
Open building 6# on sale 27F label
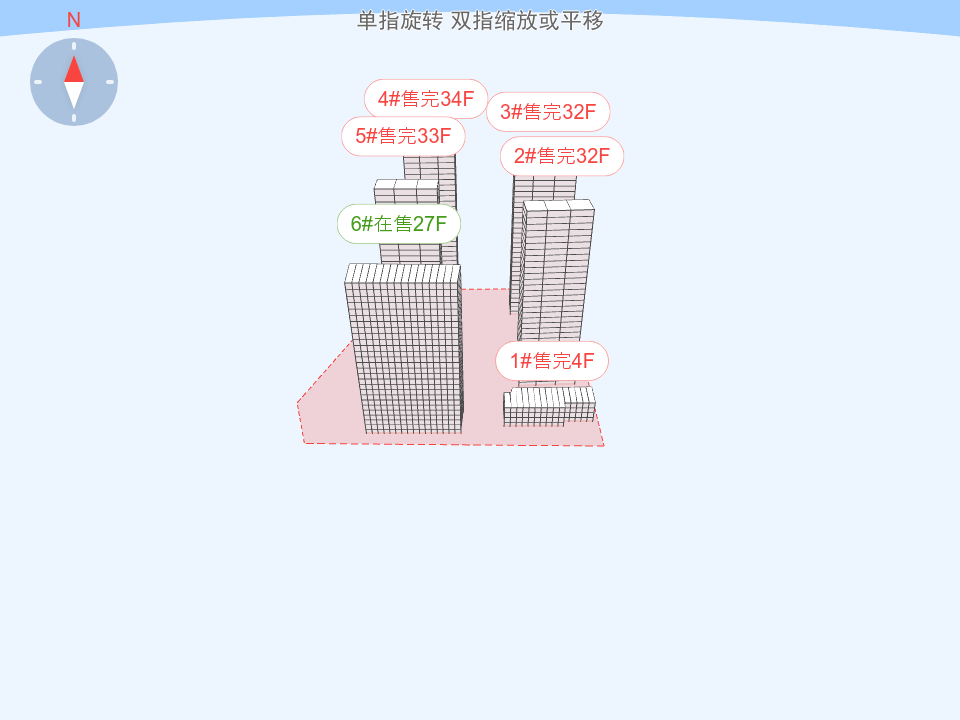(399, 224)
